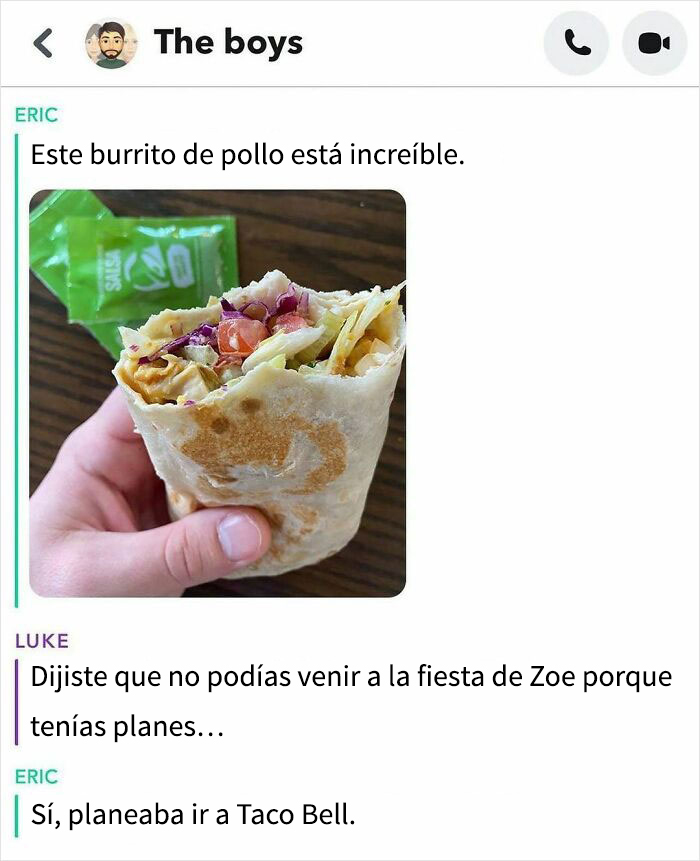The height and width of the screenshot is (861, 700).
Task: Go back to the chat list
Action: pos(43,43)
